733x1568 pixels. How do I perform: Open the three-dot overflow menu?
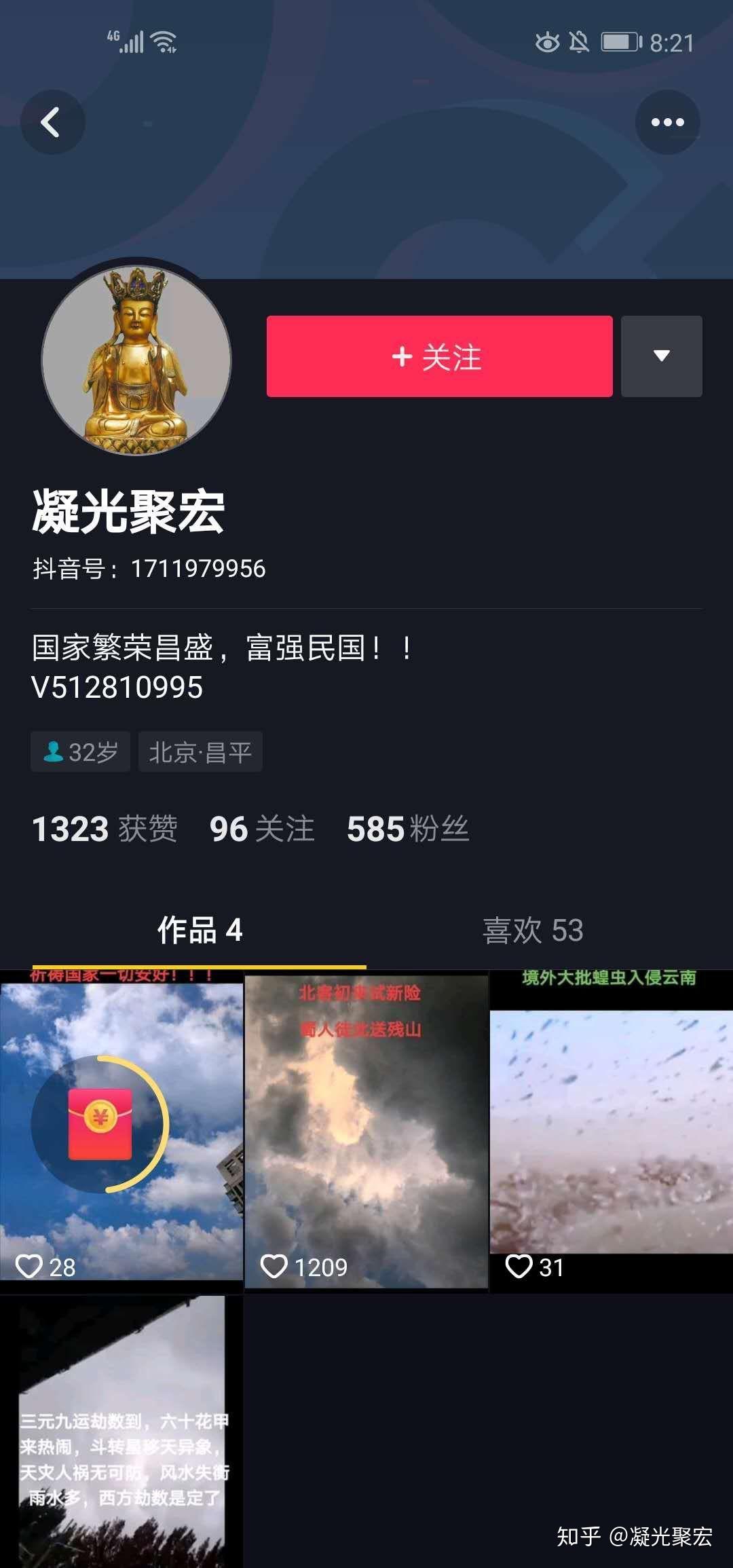pyautogui.click(x=667, y=122)
